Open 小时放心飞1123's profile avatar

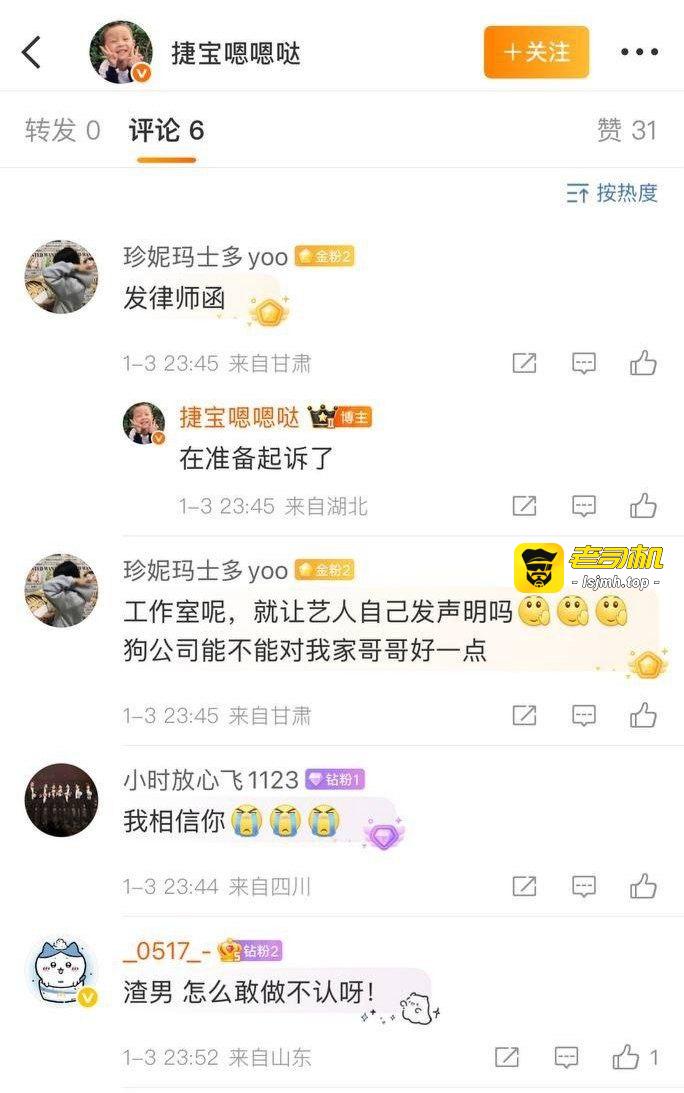click(61, 800)
